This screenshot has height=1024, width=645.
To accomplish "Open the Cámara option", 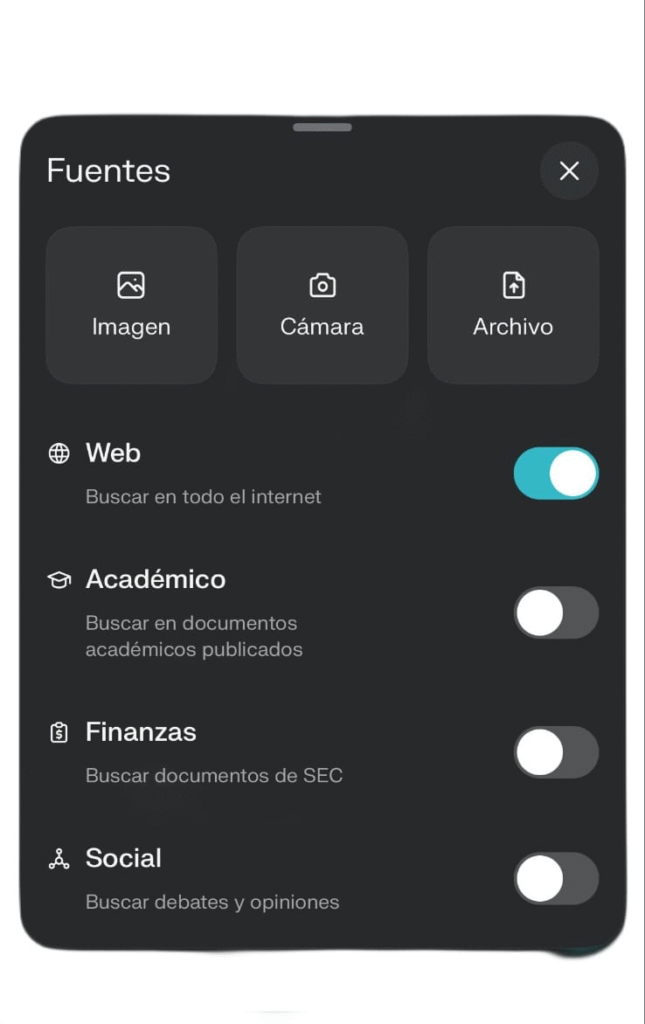I will [322, 305].
